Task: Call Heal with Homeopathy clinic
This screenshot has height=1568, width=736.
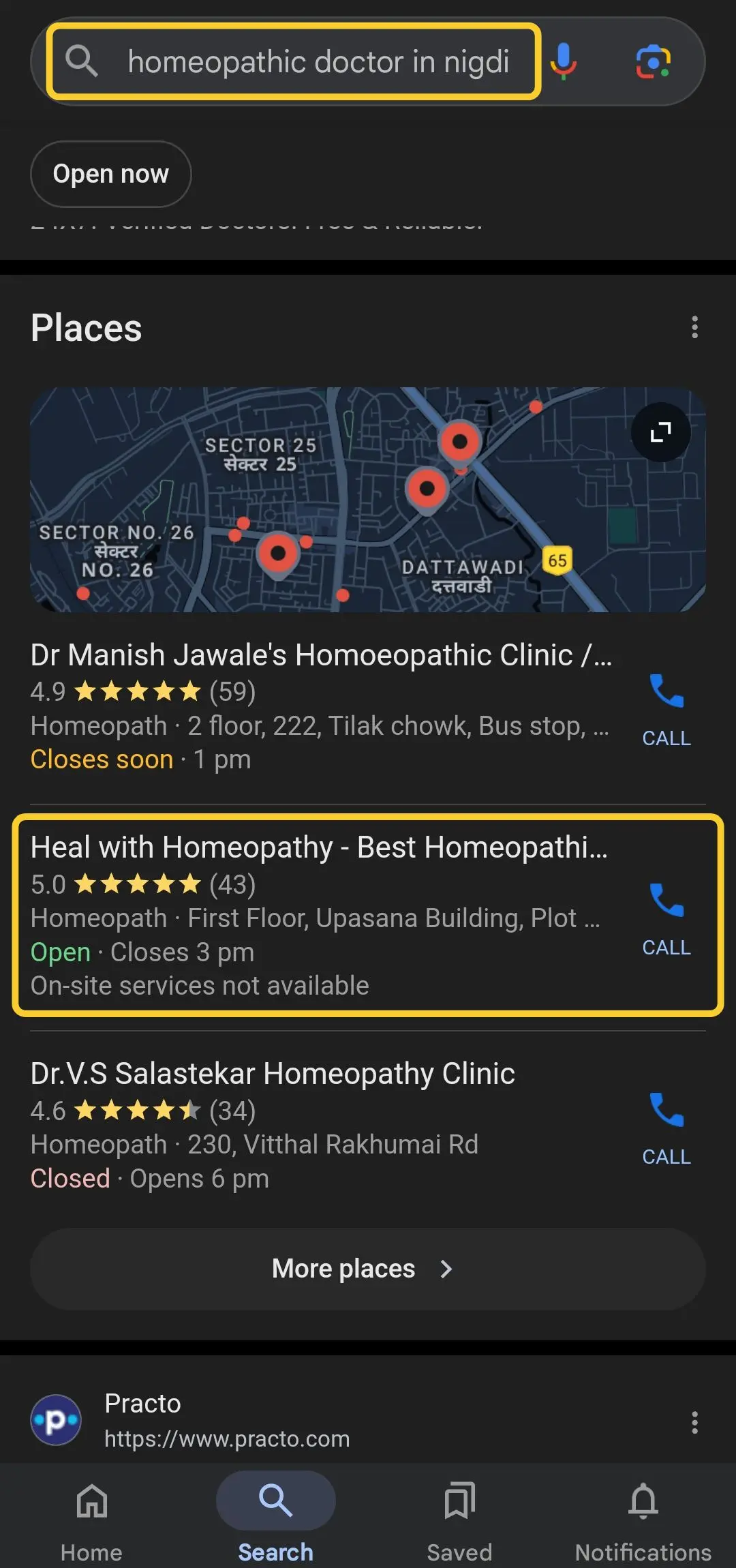Action: [665, 917]
